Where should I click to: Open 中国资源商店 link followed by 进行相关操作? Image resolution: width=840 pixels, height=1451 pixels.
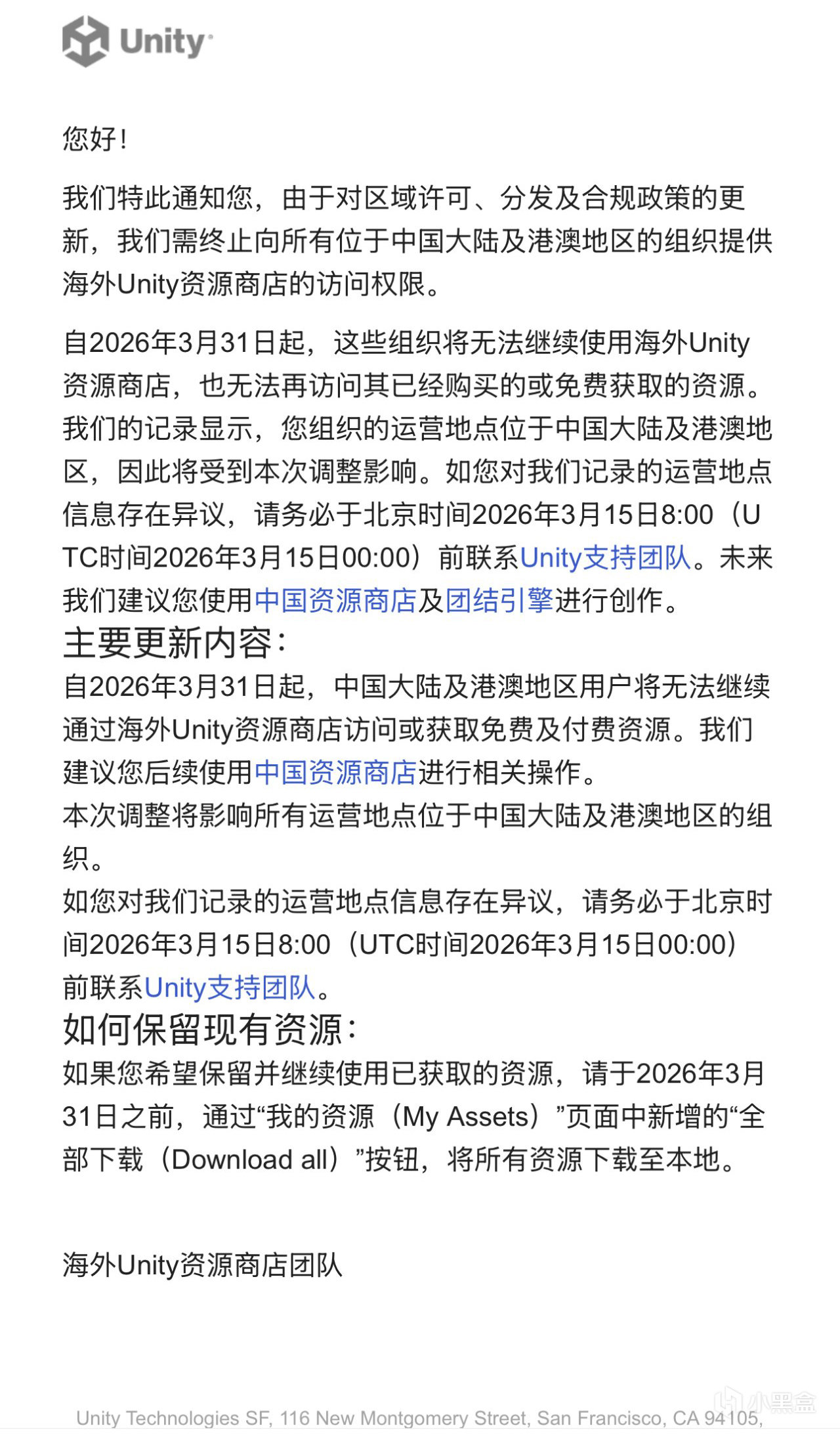click(335, 772)
